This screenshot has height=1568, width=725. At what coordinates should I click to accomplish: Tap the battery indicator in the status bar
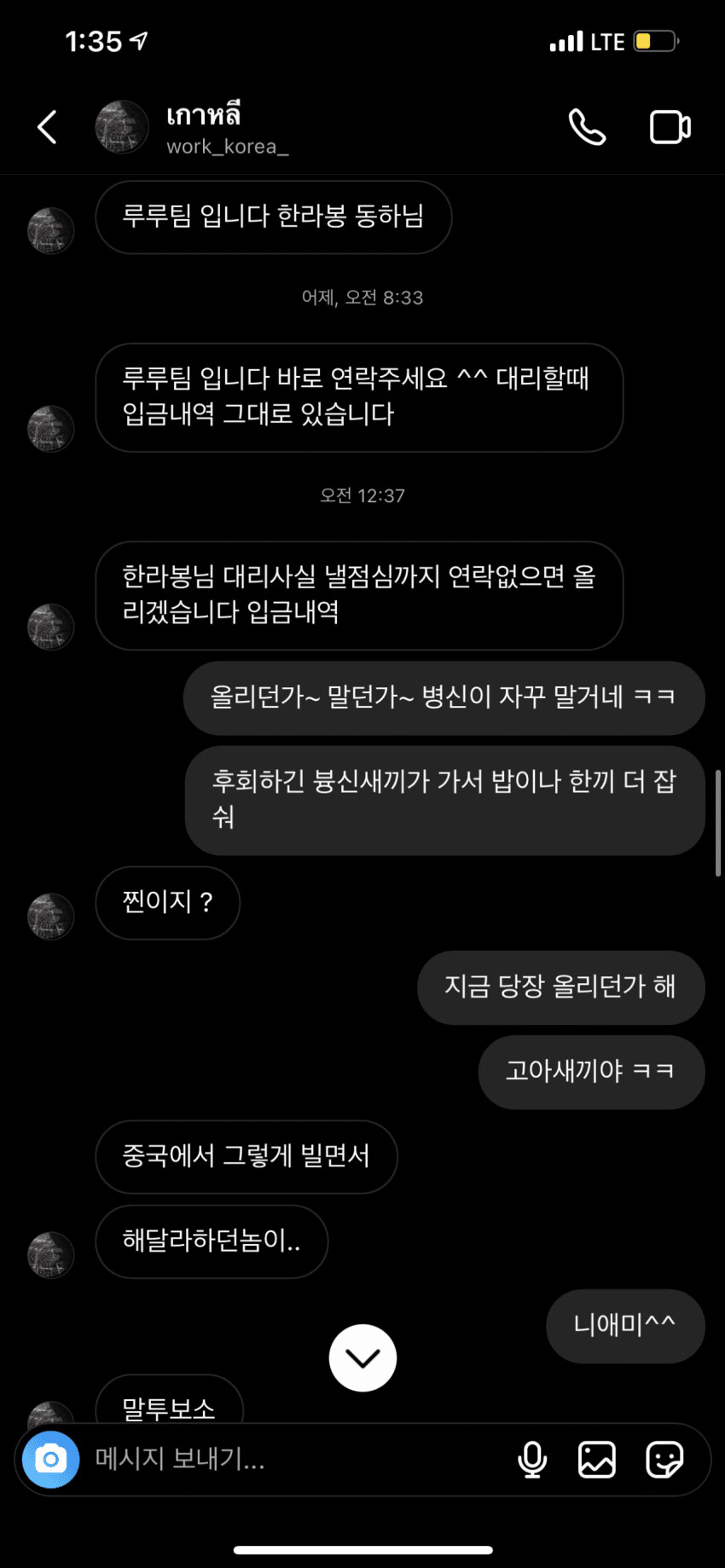coord(655,40)
